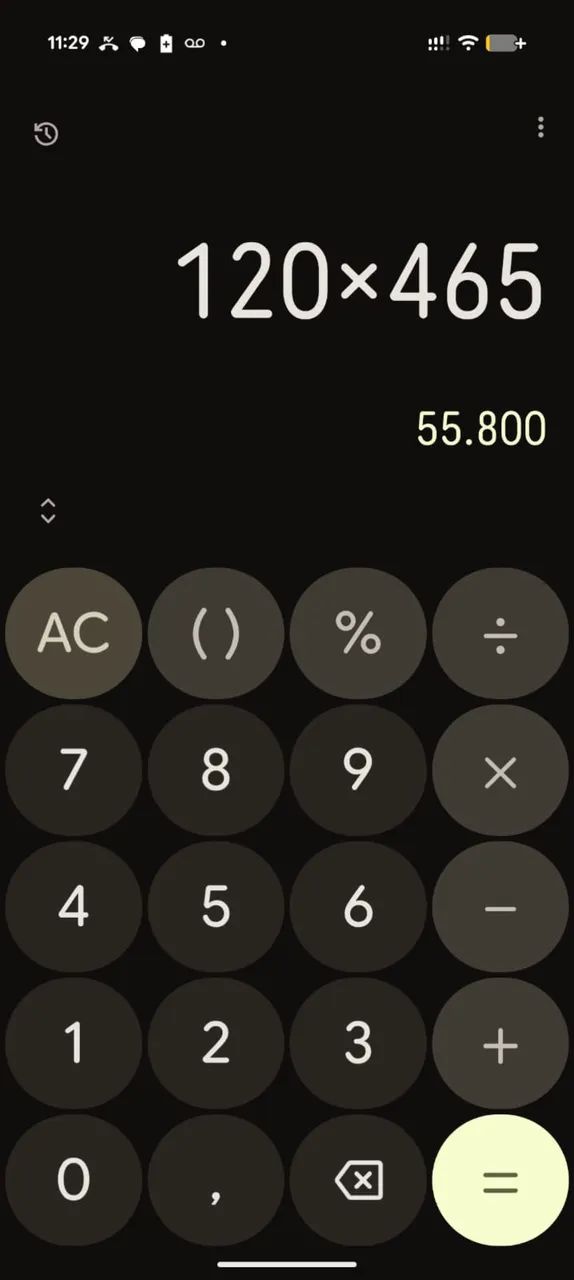The width and height of the screenshot is (574, 1280).
Task: Select the minus operator
Action: (x=500, y=907)
